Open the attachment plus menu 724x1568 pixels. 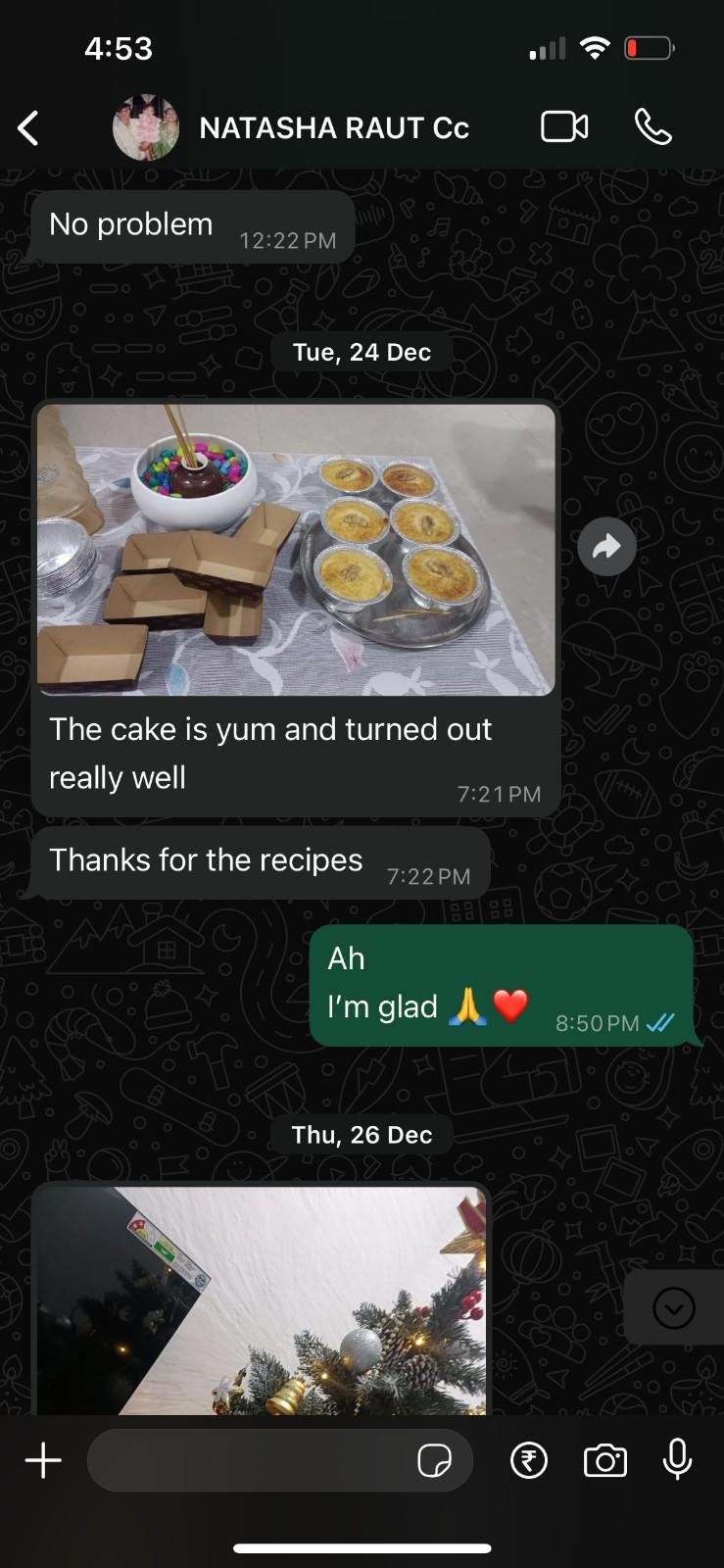43,1461
